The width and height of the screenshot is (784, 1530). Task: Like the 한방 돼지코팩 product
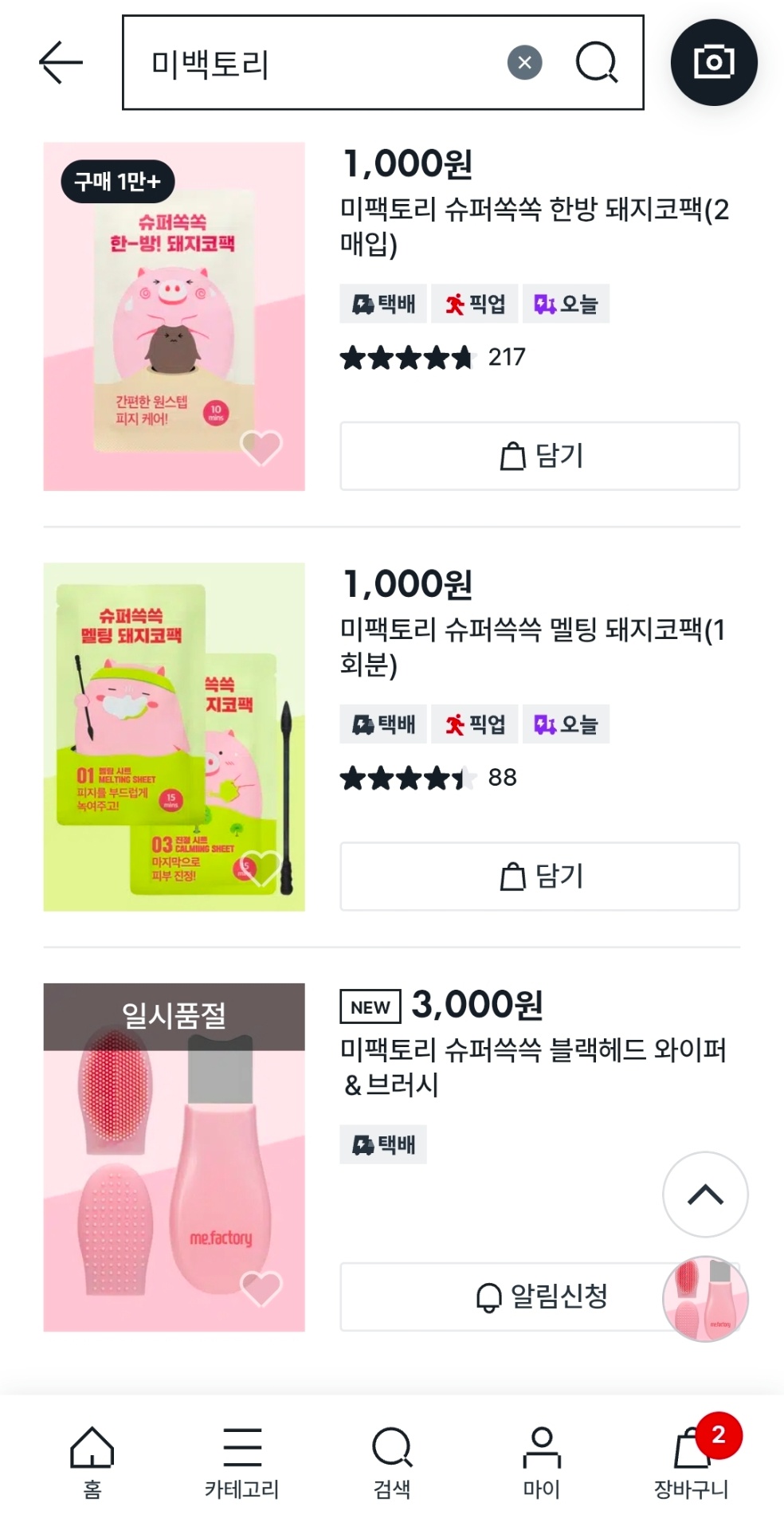click(x=261, y=447)
